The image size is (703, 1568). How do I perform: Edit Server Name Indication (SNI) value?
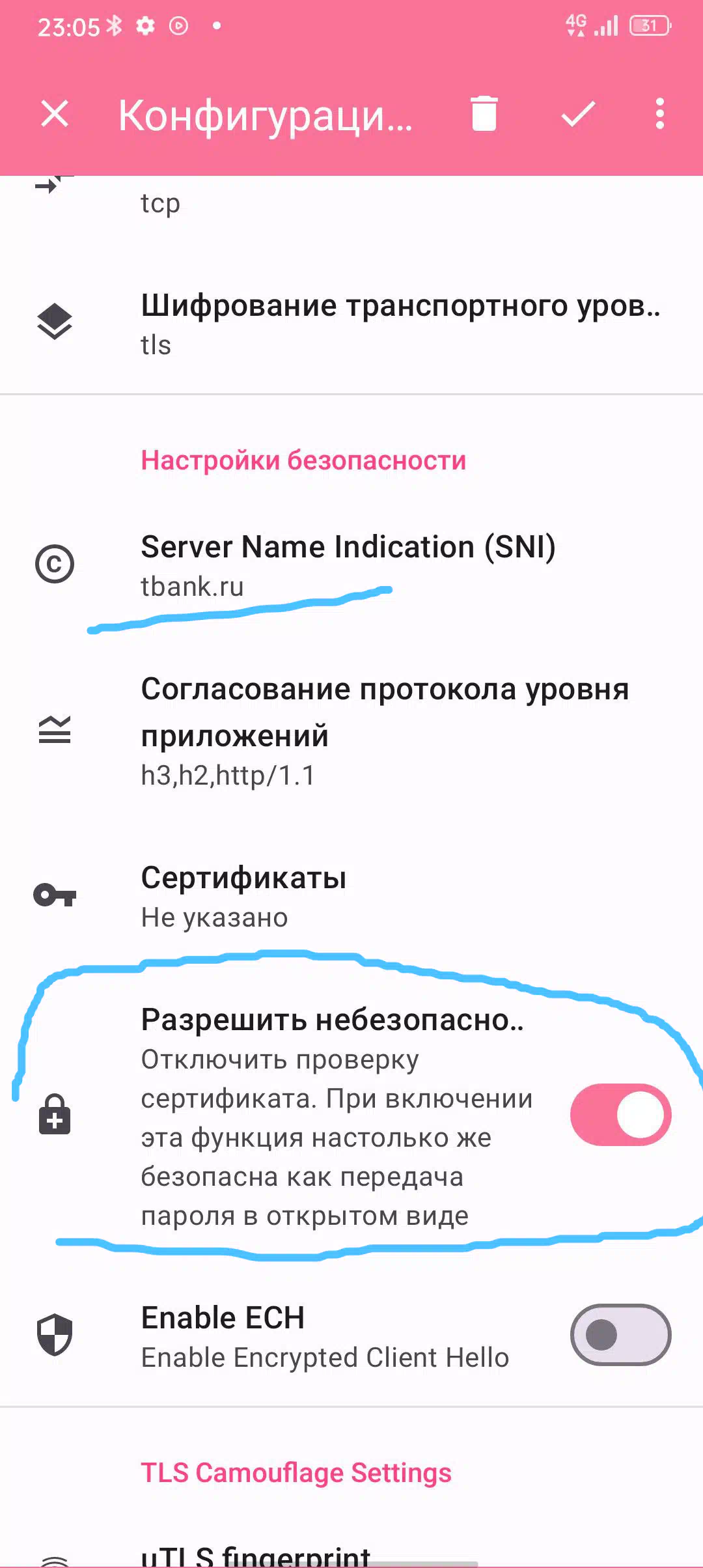(351, 565)
